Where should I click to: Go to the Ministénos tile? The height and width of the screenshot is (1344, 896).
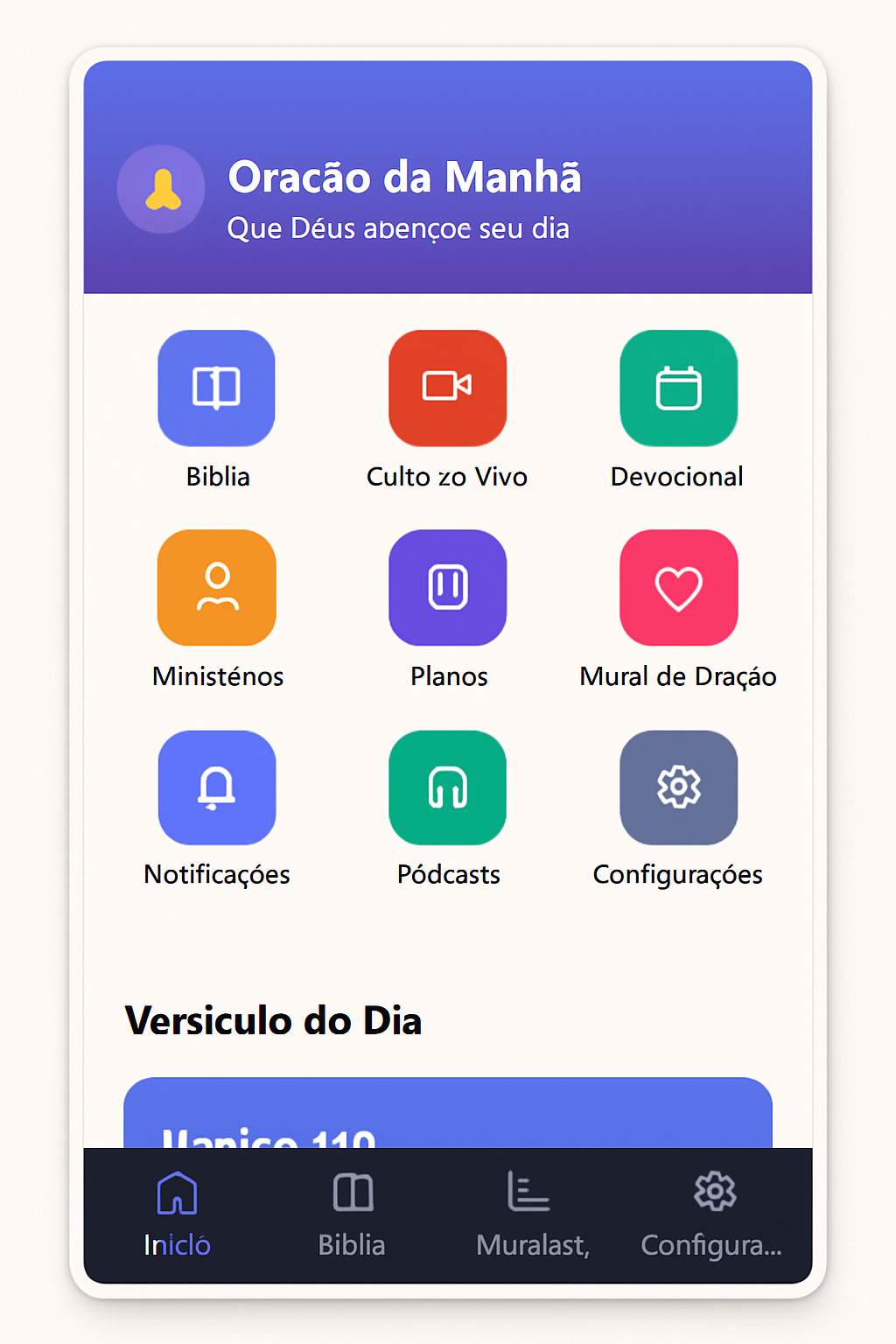(216, 588)
